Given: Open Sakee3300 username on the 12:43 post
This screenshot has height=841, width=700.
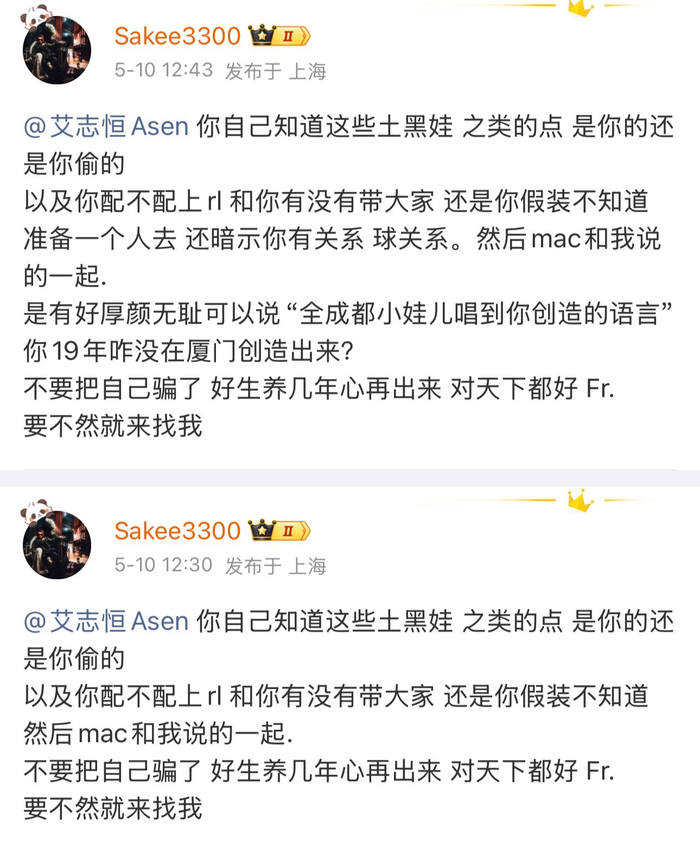Looking at the screenshot, I should [x=177, y=36].
